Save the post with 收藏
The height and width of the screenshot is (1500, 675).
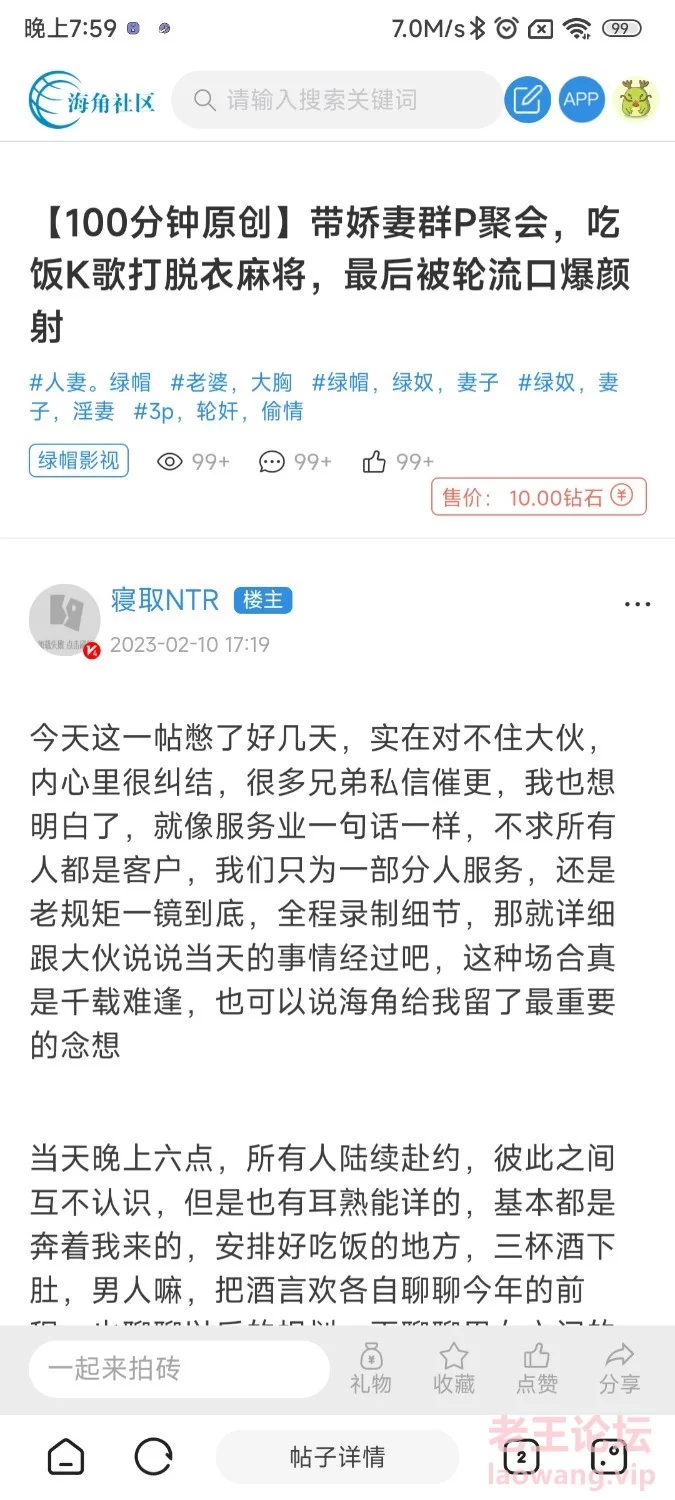pyautogui.click(x=454, y=1369)
